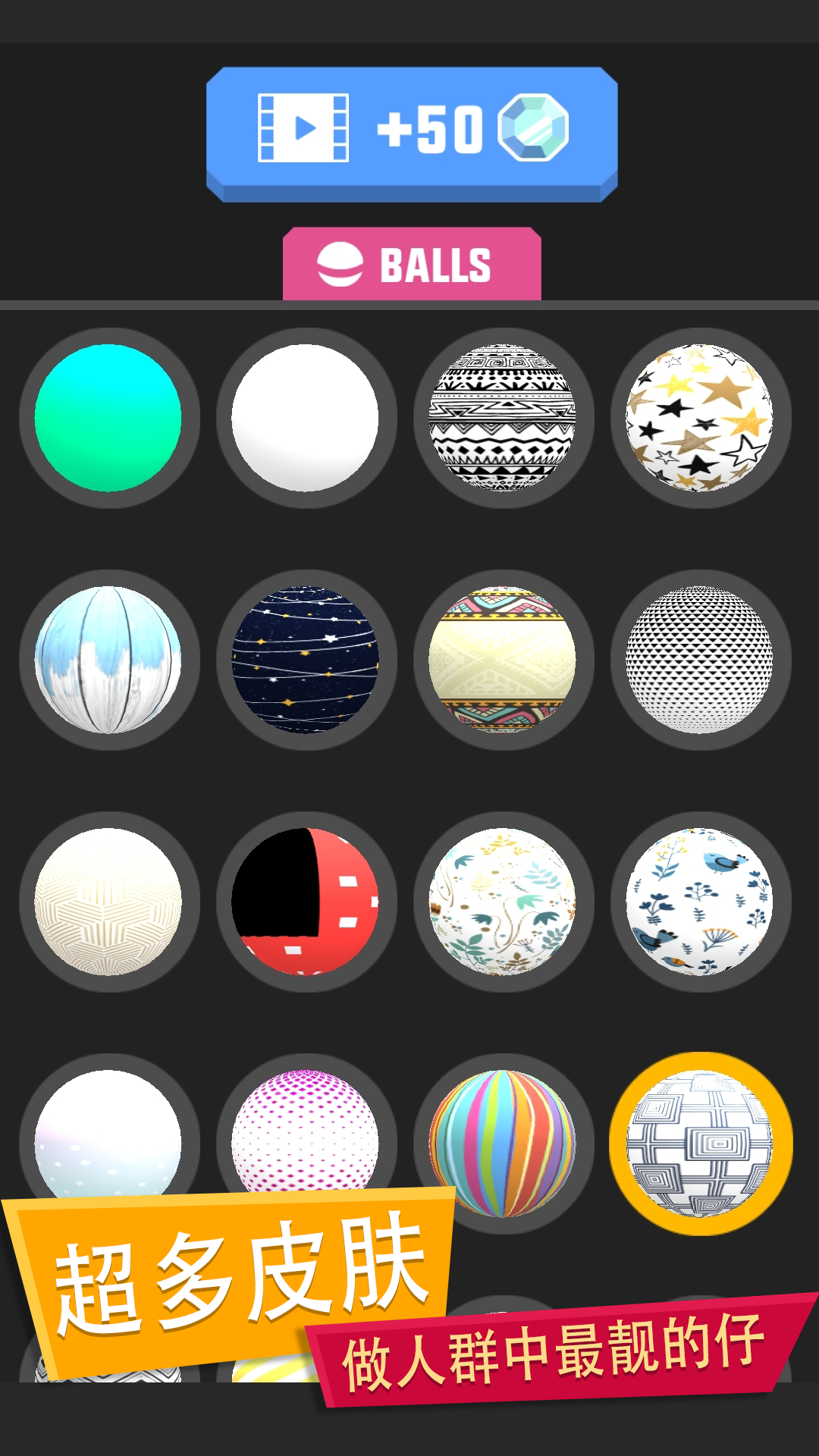Choose the pink dotted halftone ball
819x1456 pixels.
306,1130
